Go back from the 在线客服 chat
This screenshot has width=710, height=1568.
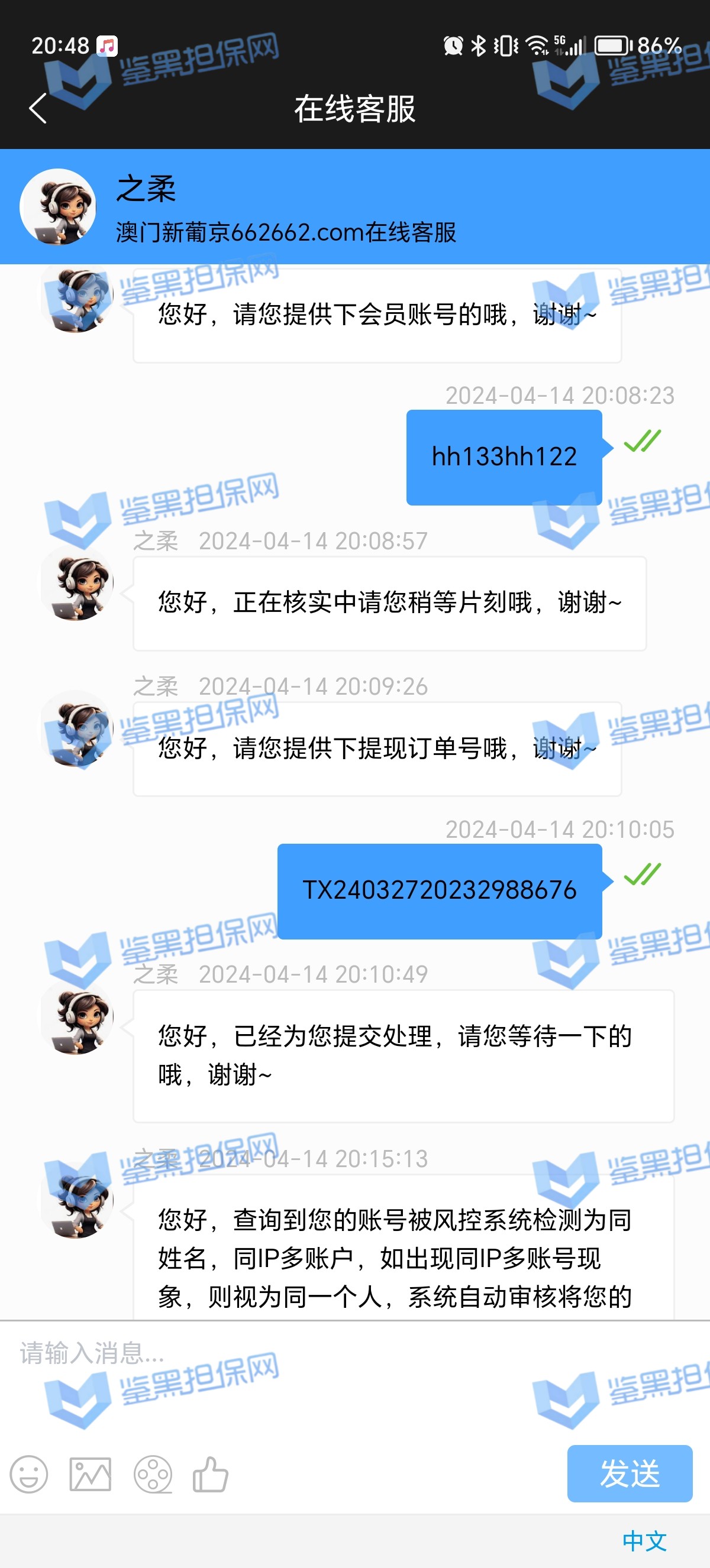point(38,108)
